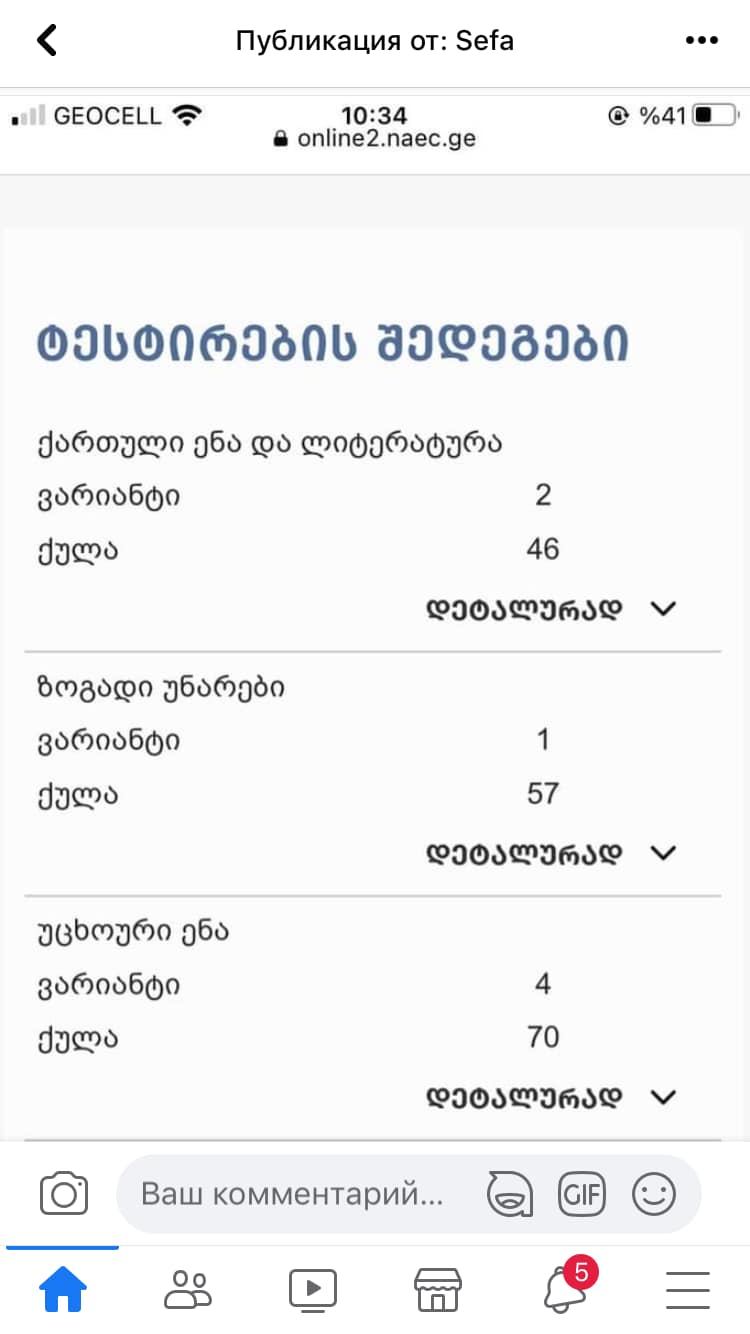750x1334 pixels.
Task: Switch to the Friends tab
Action: click(x=188, y=1290)
